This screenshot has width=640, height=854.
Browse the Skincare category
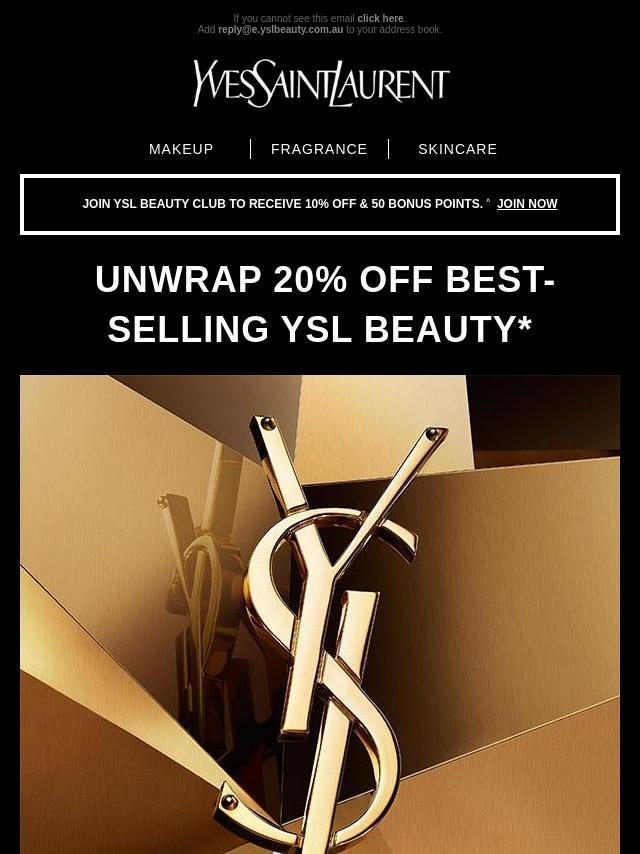click(457, 149)
